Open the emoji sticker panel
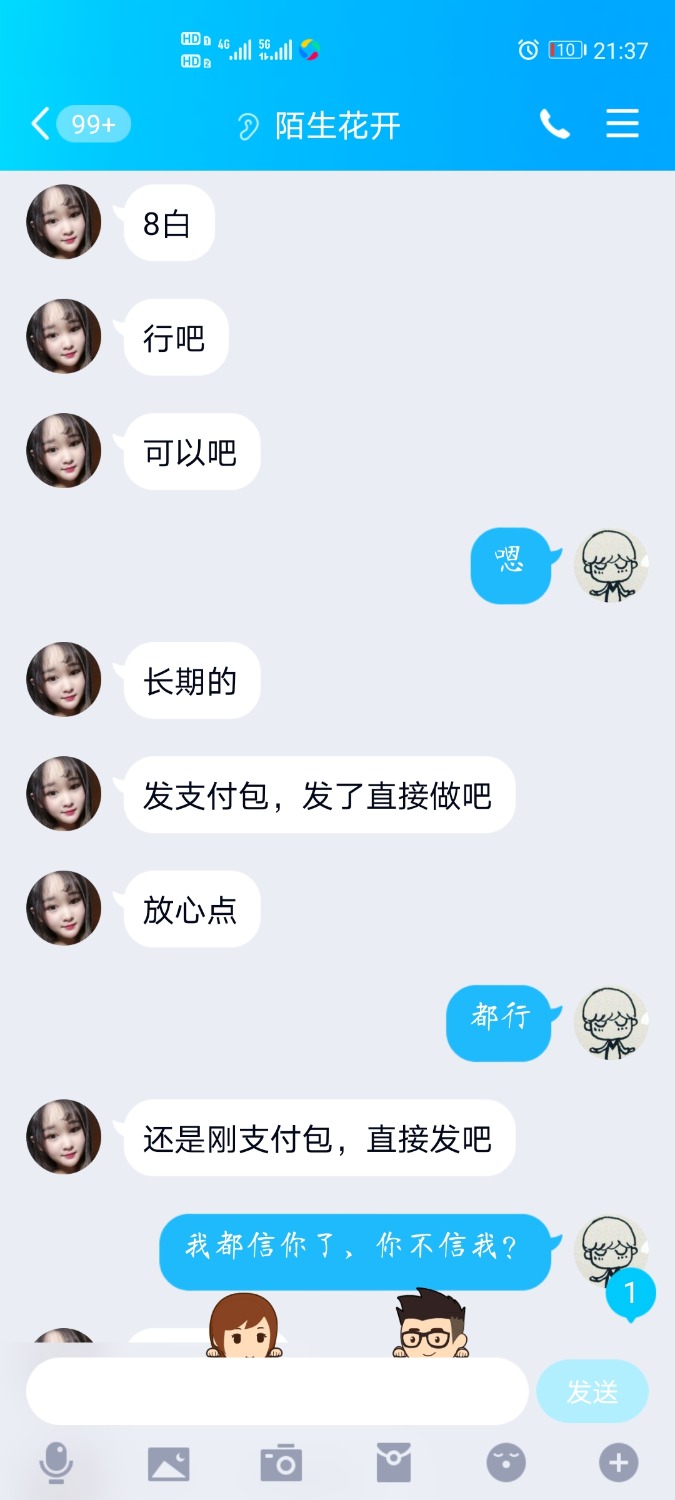675x1500 pixels. coord(506,1464)
